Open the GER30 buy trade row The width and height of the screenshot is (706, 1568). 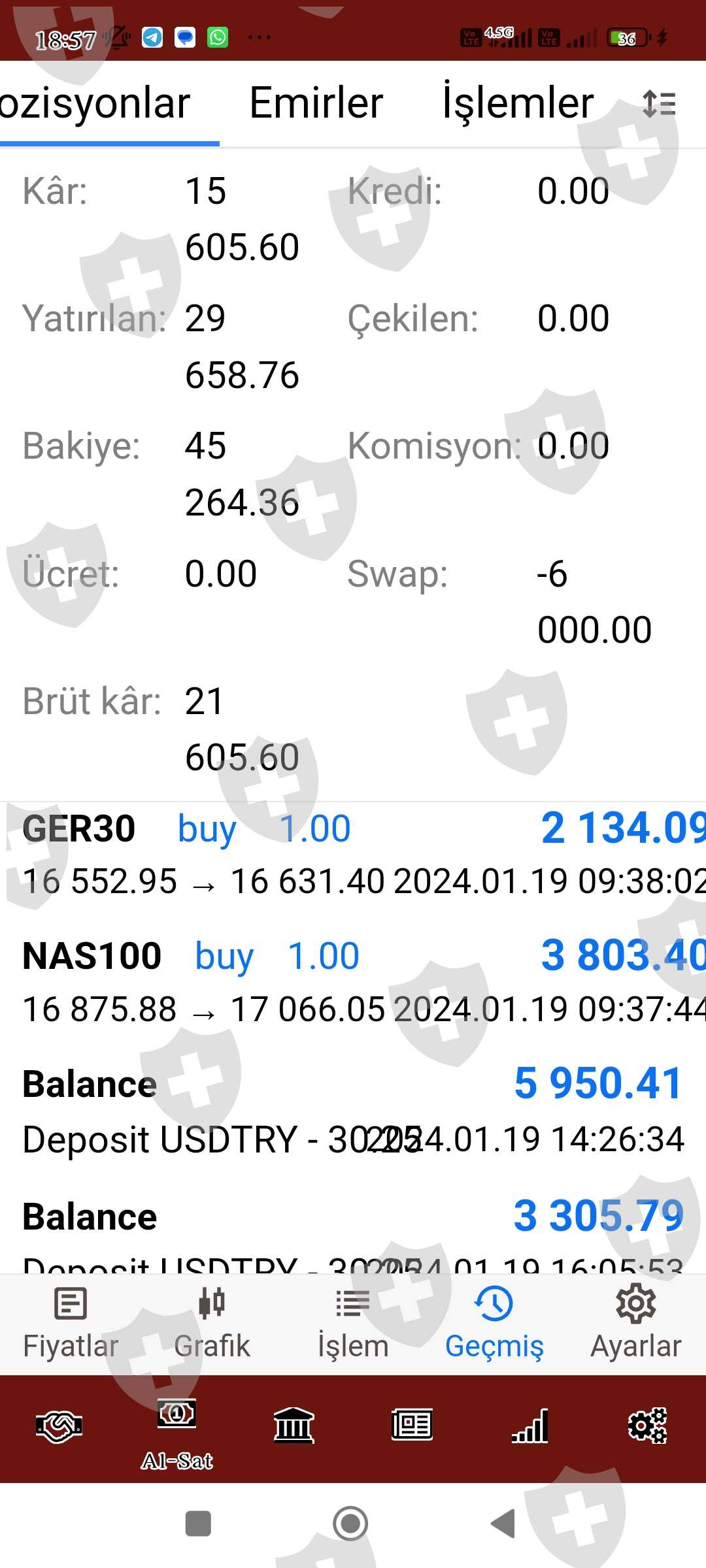point(353,855)
